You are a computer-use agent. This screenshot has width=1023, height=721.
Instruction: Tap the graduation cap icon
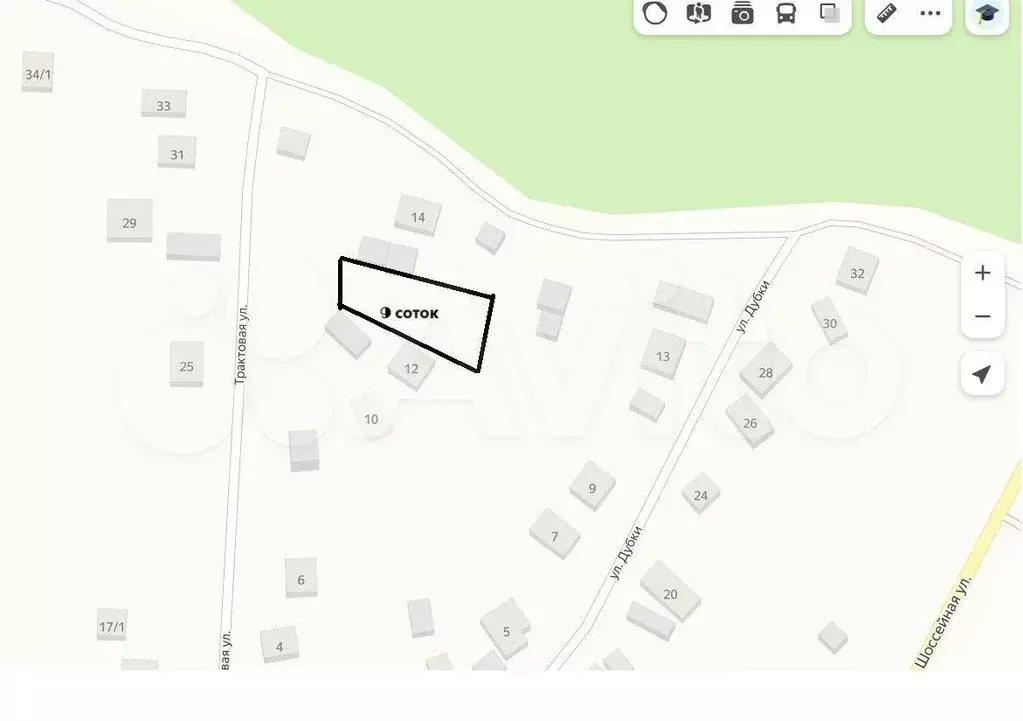pos(987,14)
